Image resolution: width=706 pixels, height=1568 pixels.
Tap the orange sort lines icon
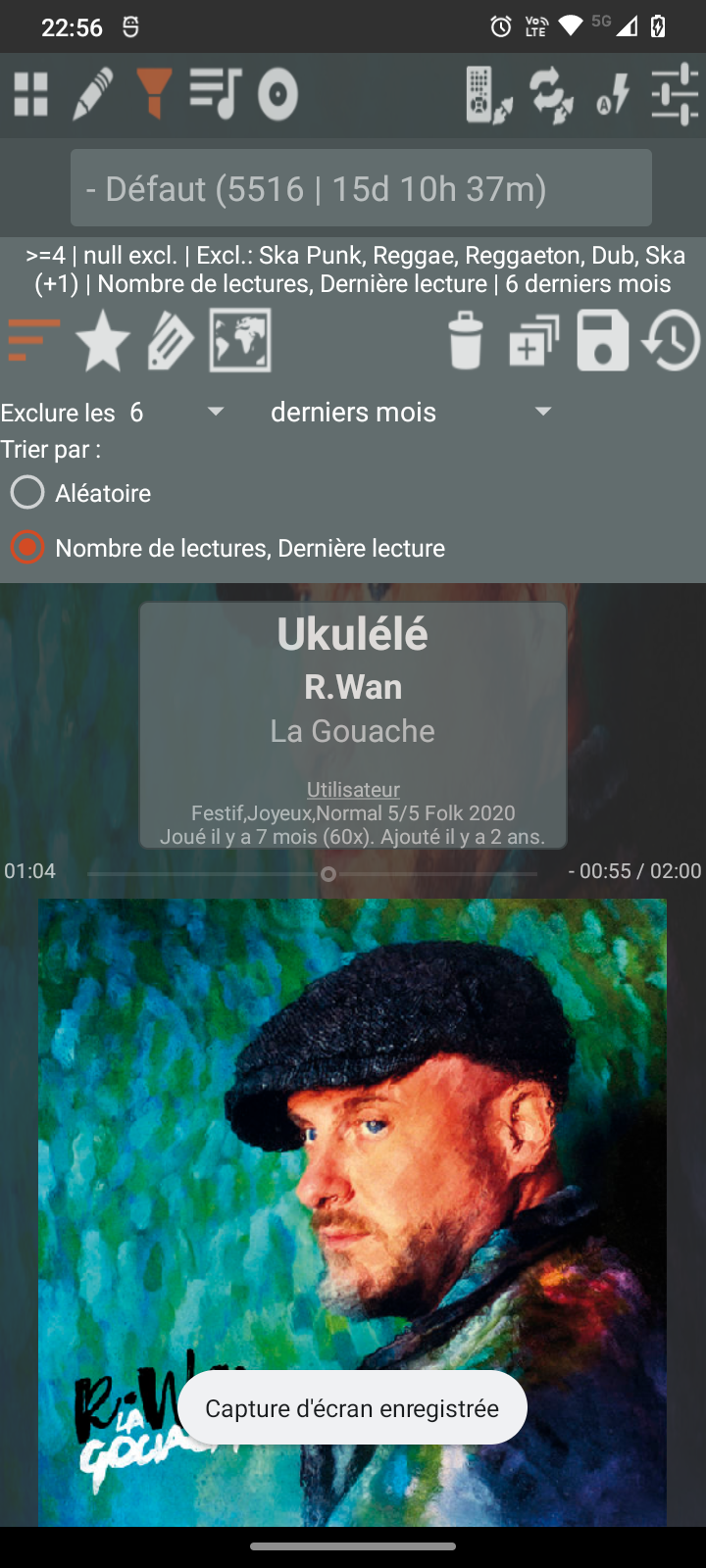(x=33, y=340)
